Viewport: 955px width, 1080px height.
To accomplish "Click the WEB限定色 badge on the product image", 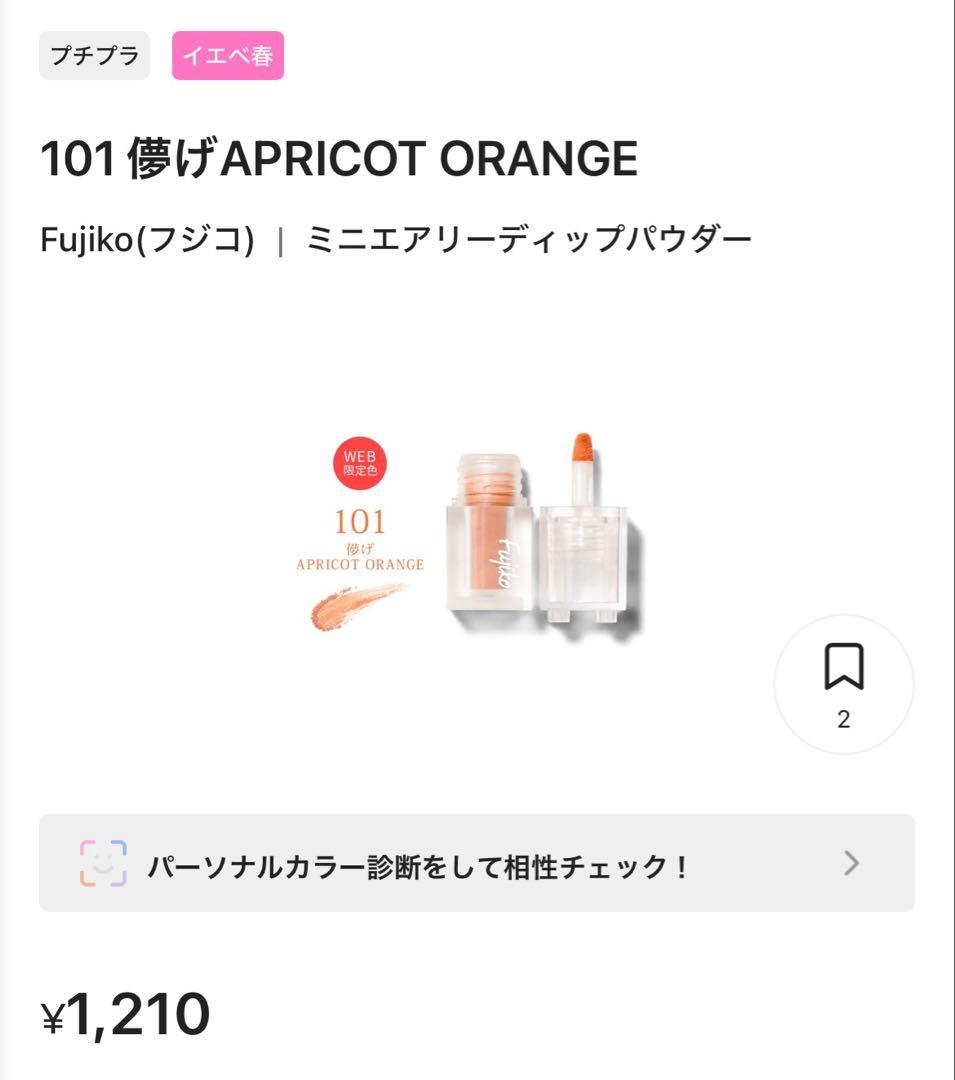I will coord(359,465).
